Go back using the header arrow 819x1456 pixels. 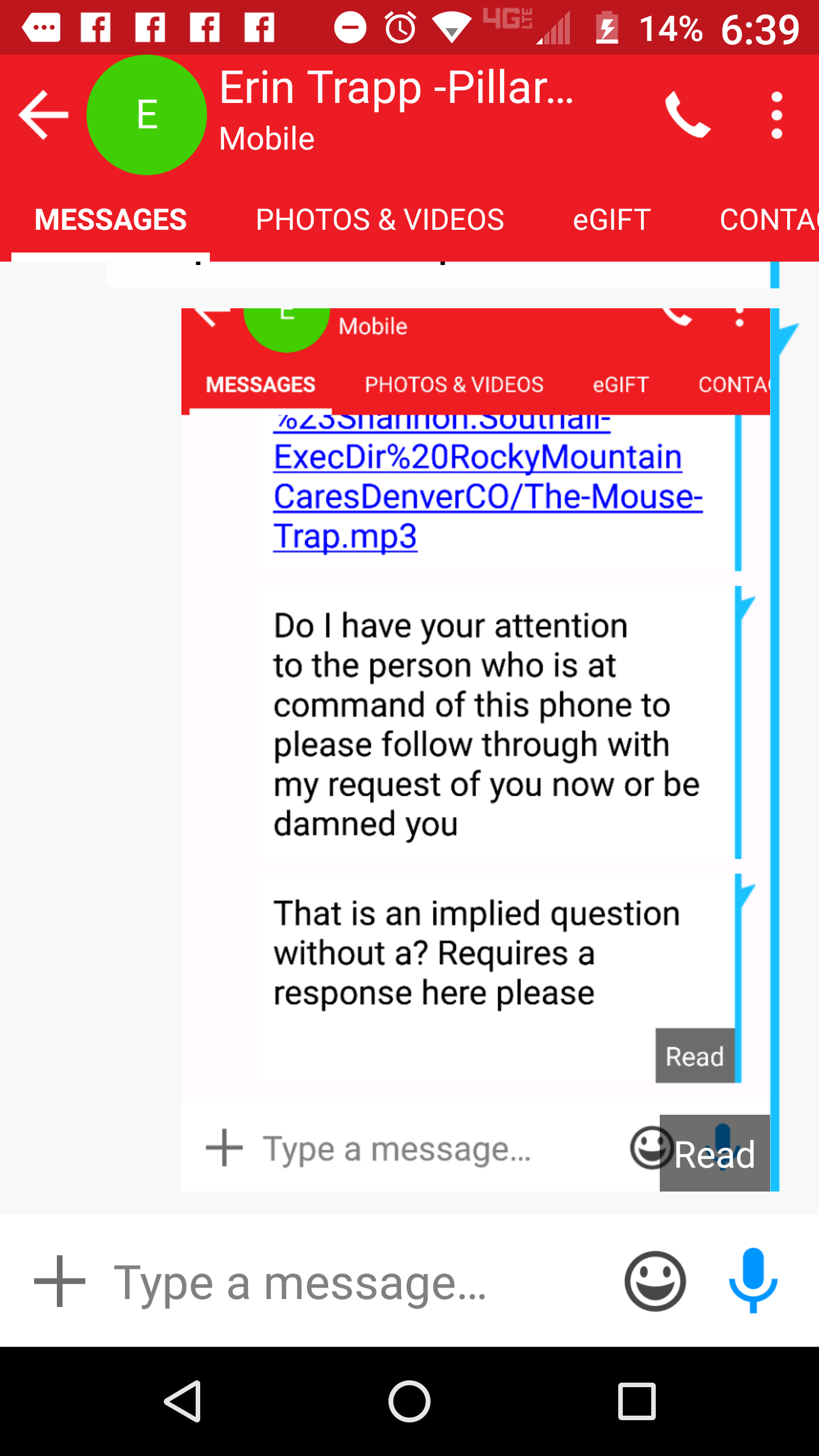point(44,115)
